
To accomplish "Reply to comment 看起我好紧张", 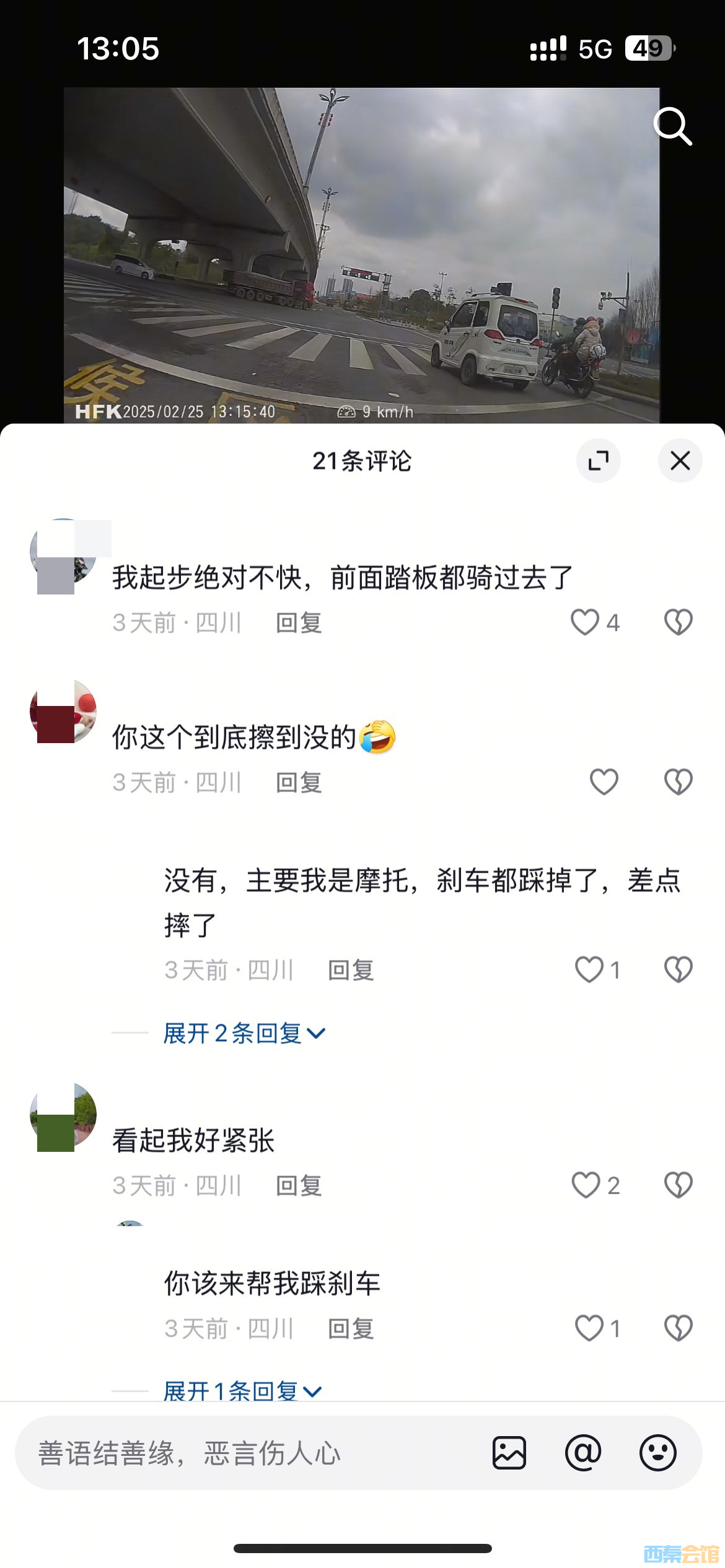I will pos(299,1186).
